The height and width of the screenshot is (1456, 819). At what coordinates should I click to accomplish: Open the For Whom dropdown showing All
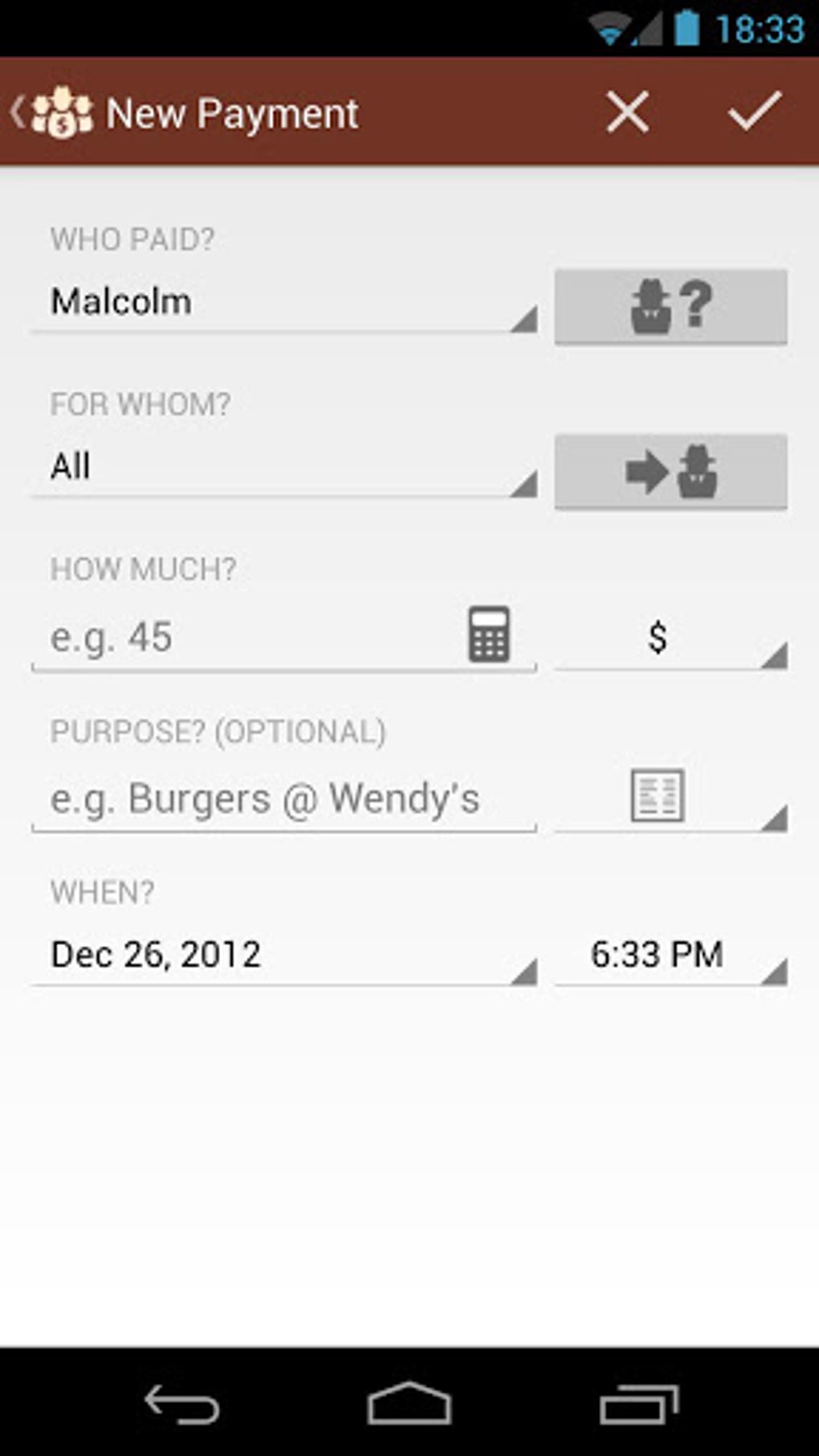pyautogui.click(x=283, y=467)
